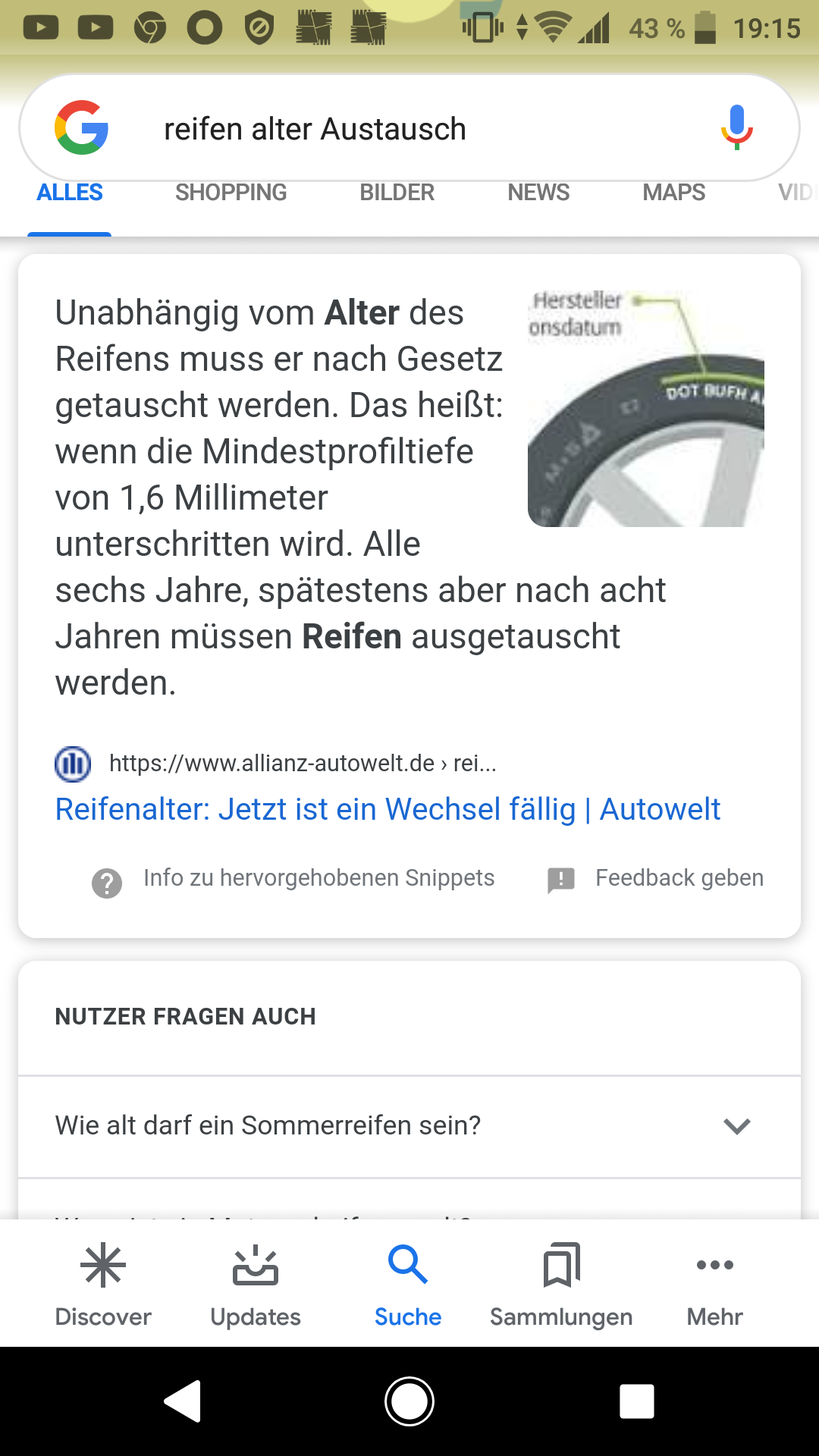Switch to the Maps tab
This screenshot has width=819, height=1456.
tap(673, 193)
